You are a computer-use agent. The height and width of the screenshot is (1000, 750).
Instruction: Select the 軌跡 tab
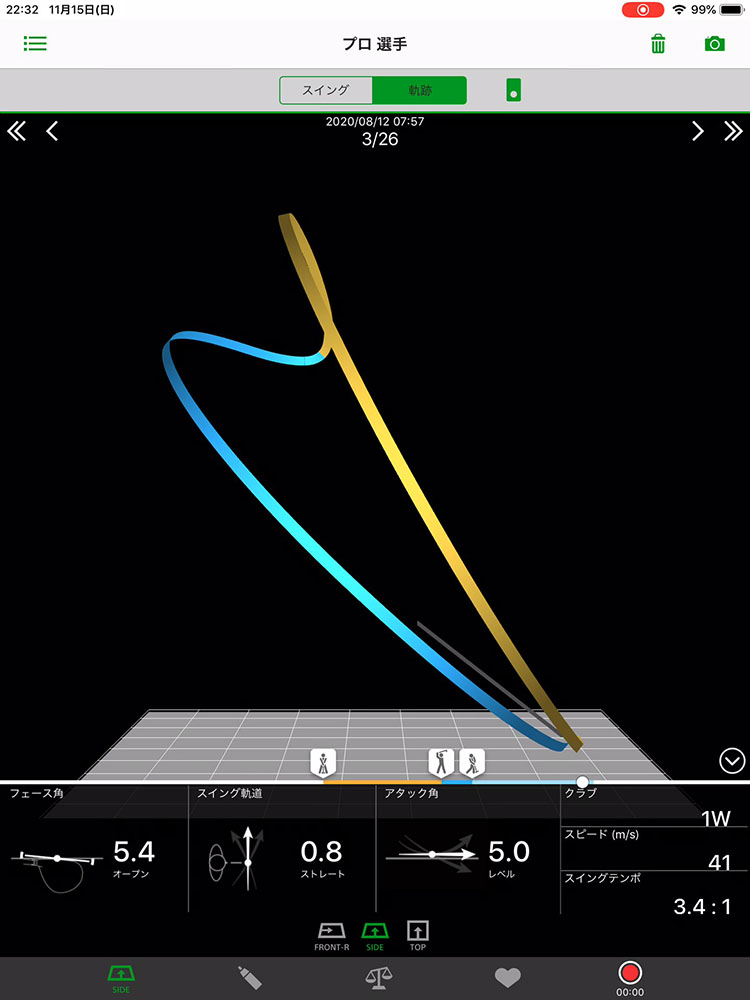coord(420,90)
